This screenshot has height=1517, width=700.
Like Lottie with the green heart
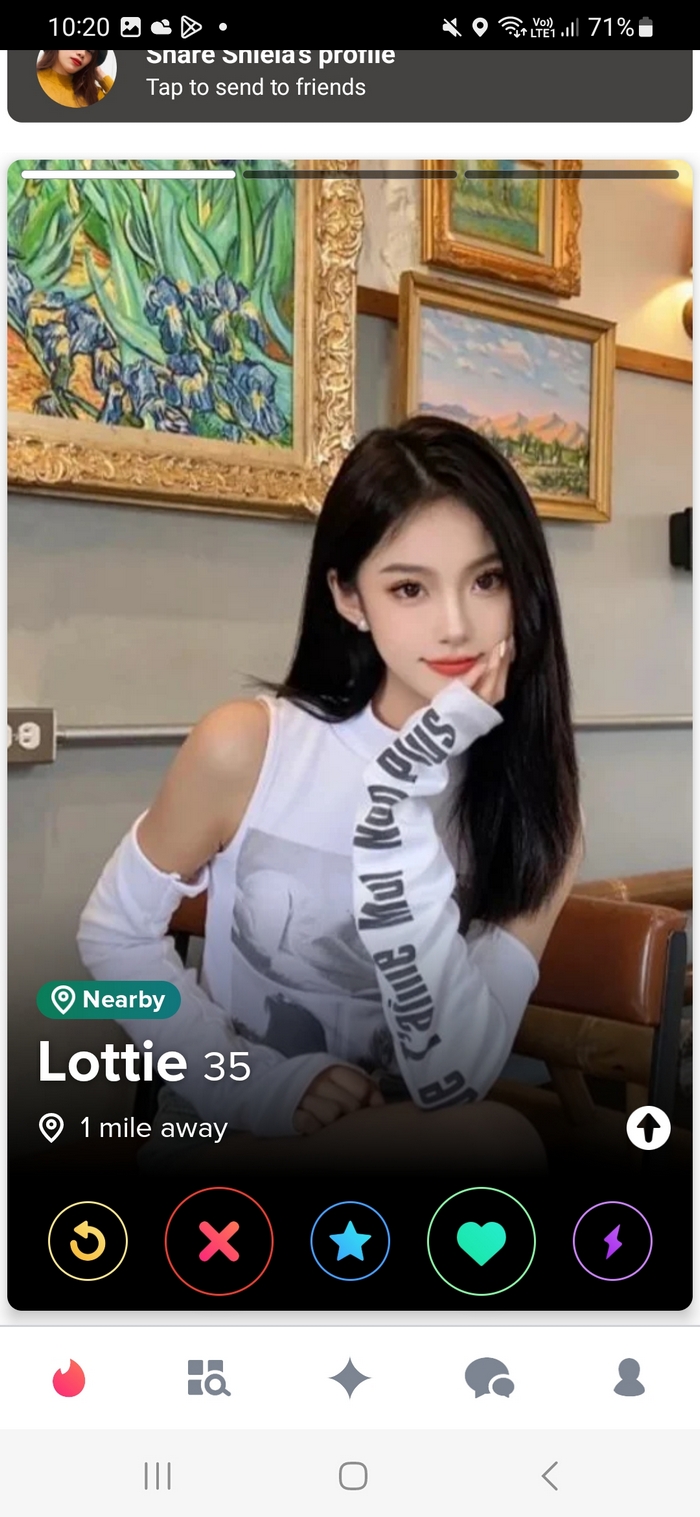pos(481,1242)
